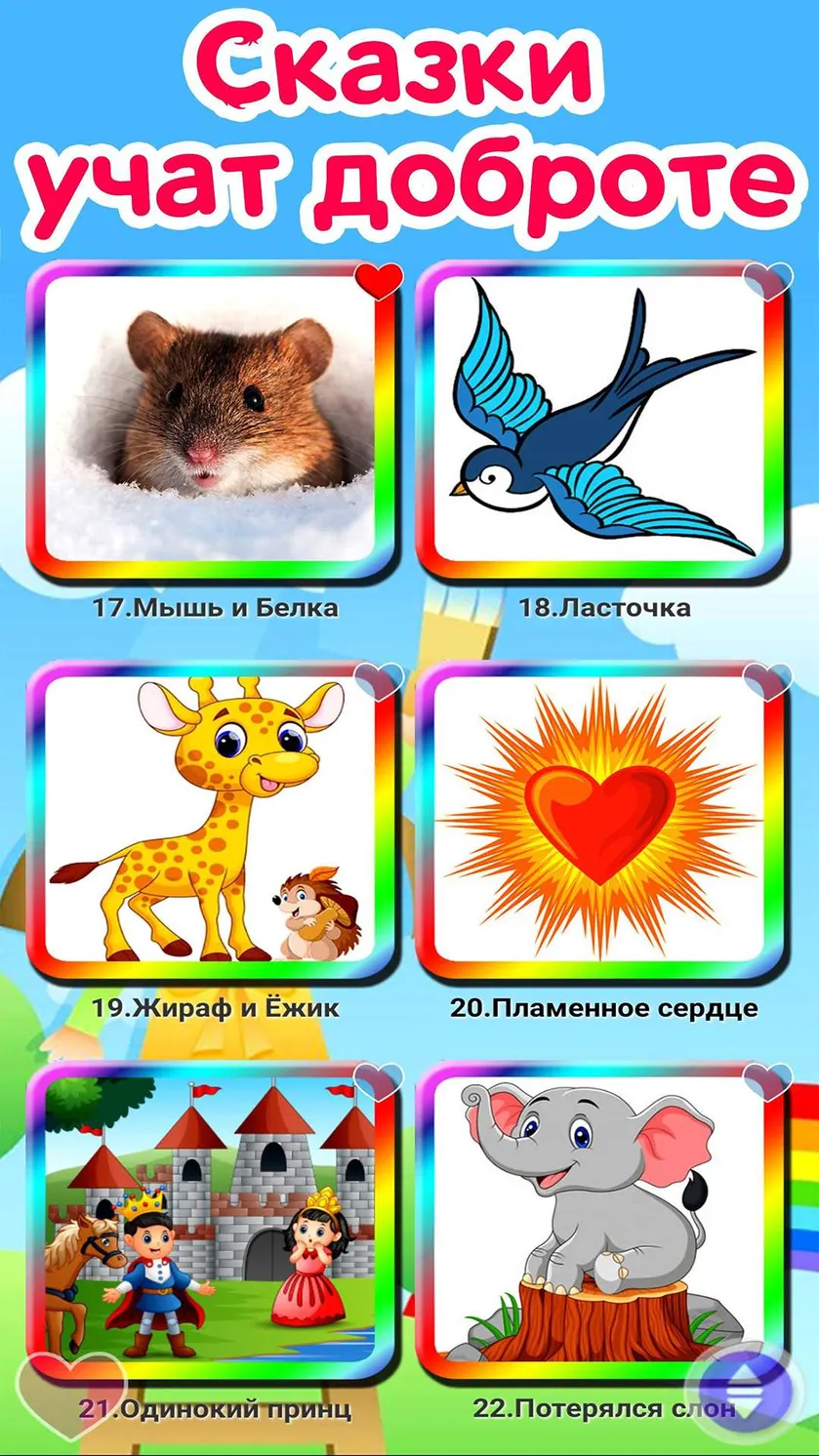Open the tale 20.Пламенное сердце
This screenshot has height=1456, width=819.
[x=601, y=821]
